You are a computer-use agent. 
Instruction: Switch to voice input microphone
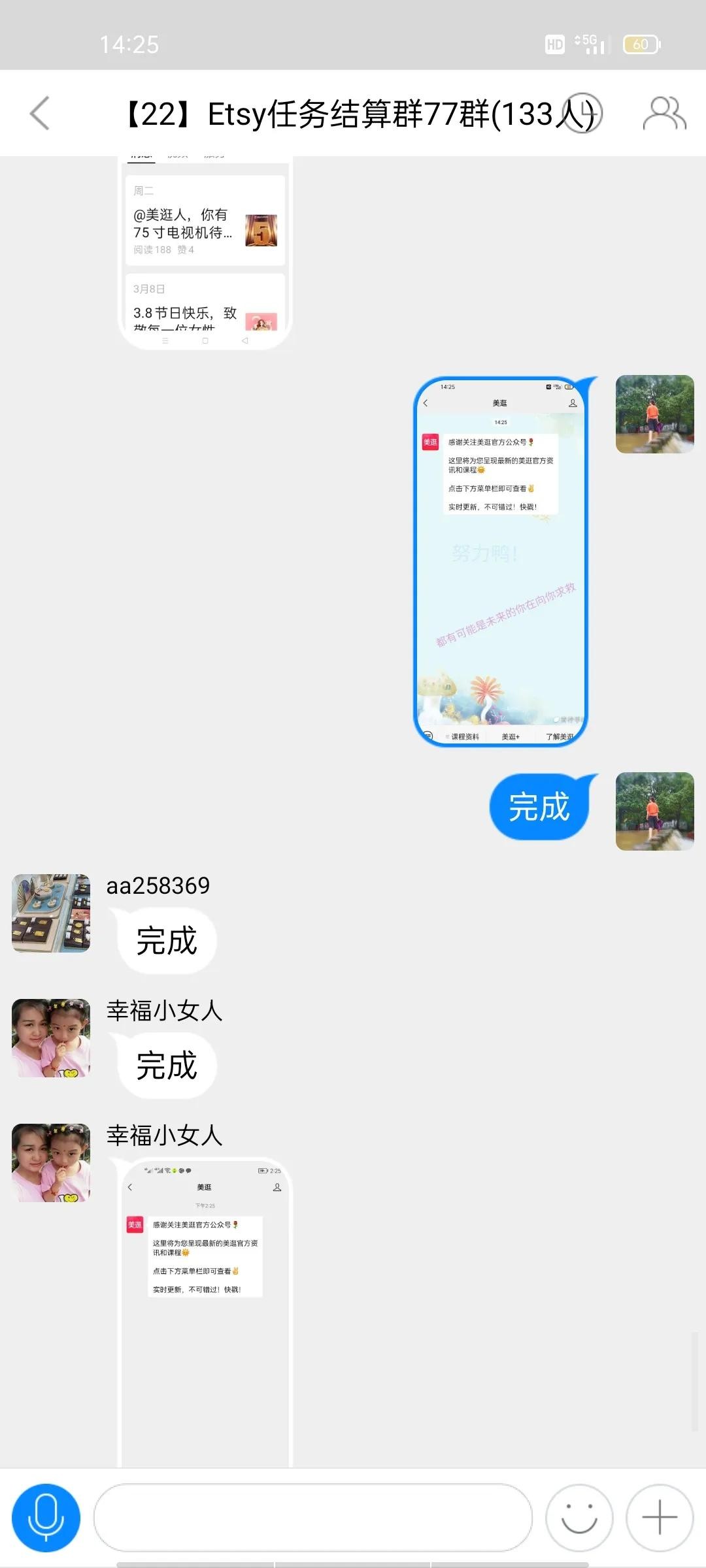point(46,1517)
